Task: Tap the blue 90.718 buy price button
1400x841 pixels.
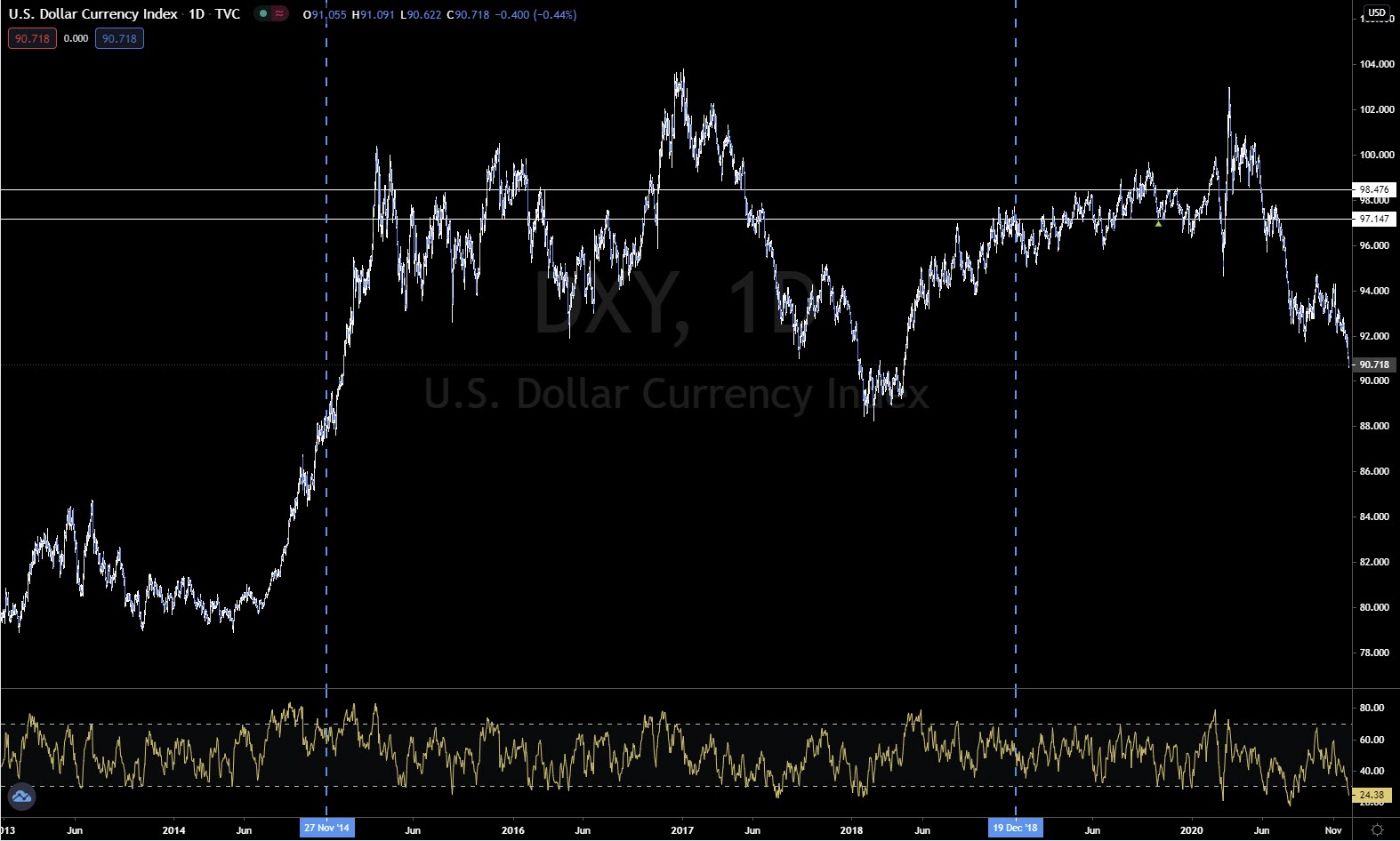Action: [x=119, y=38]
